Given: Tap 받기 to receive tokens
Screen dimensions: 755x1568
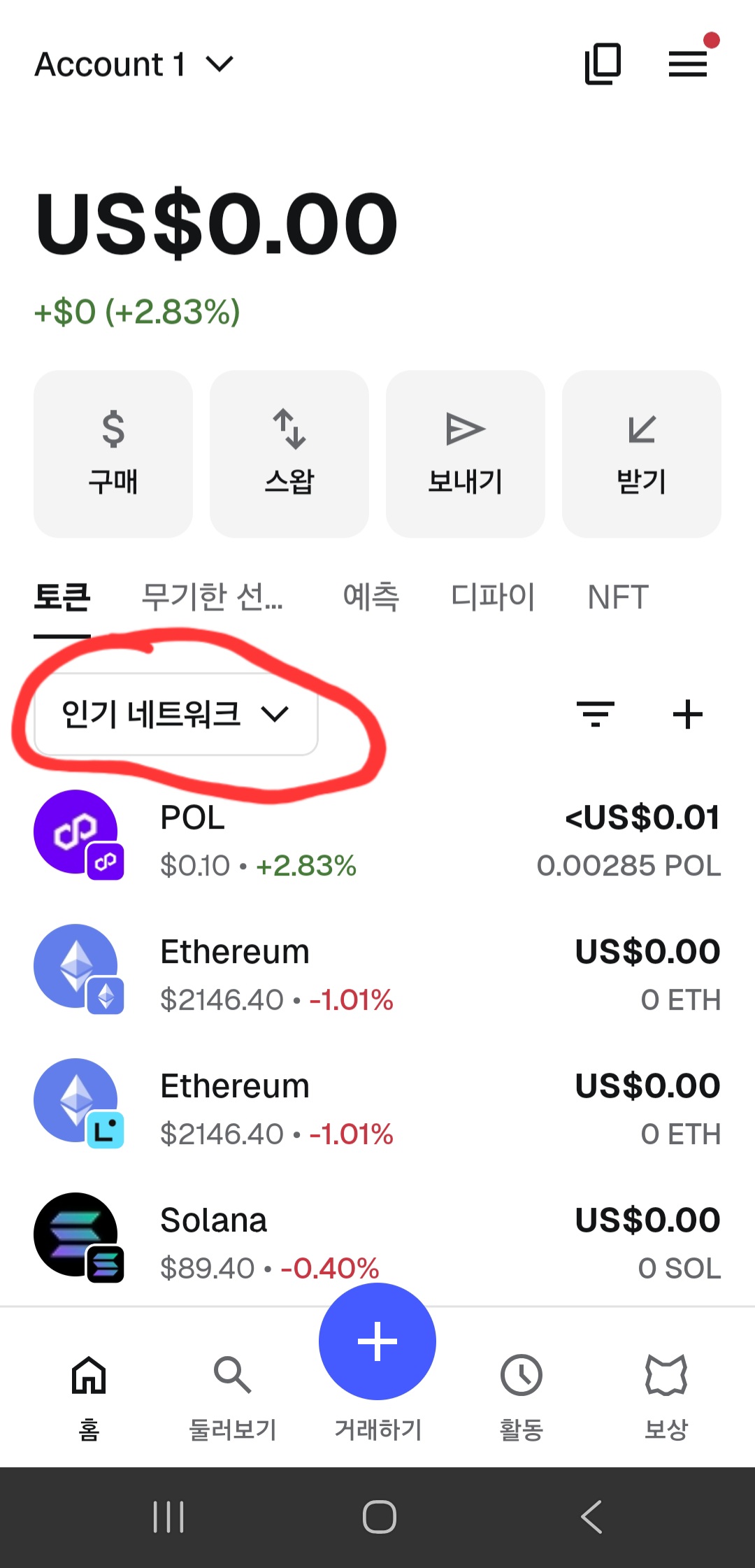Looking at the screenshot, I should point(642,454).
